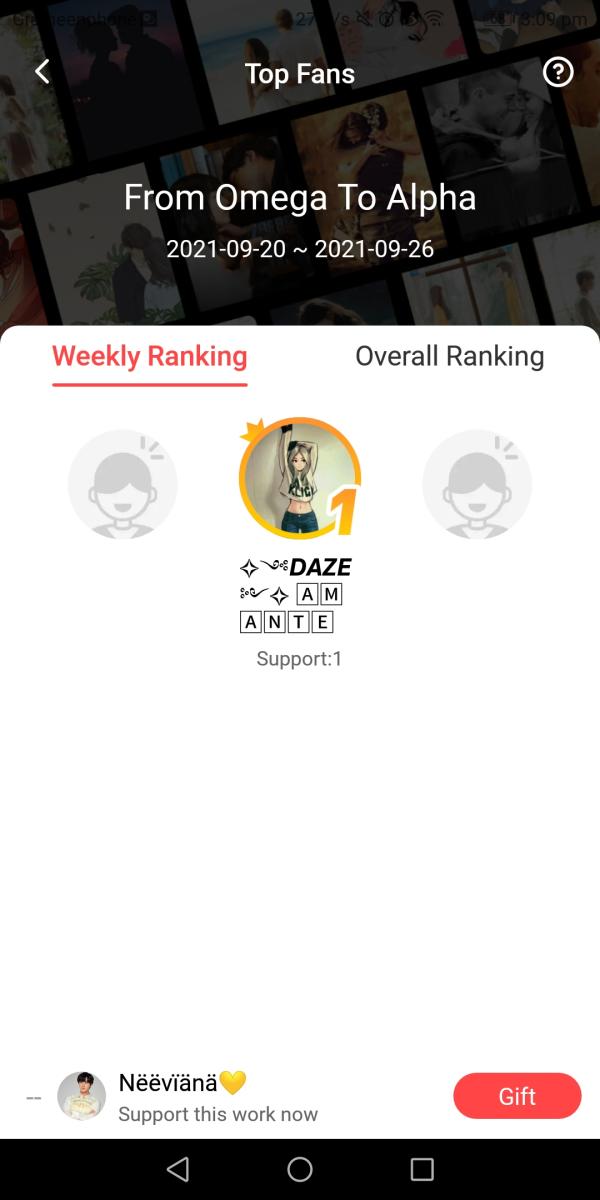
Task: Select the Weekly Ranking tab
Action: pos(150,356)
